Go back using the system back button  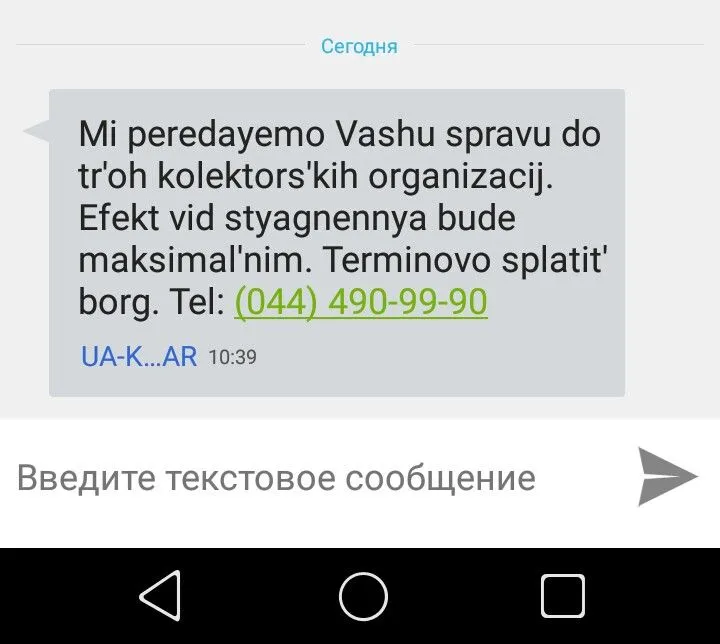click(x=160, y=596)
